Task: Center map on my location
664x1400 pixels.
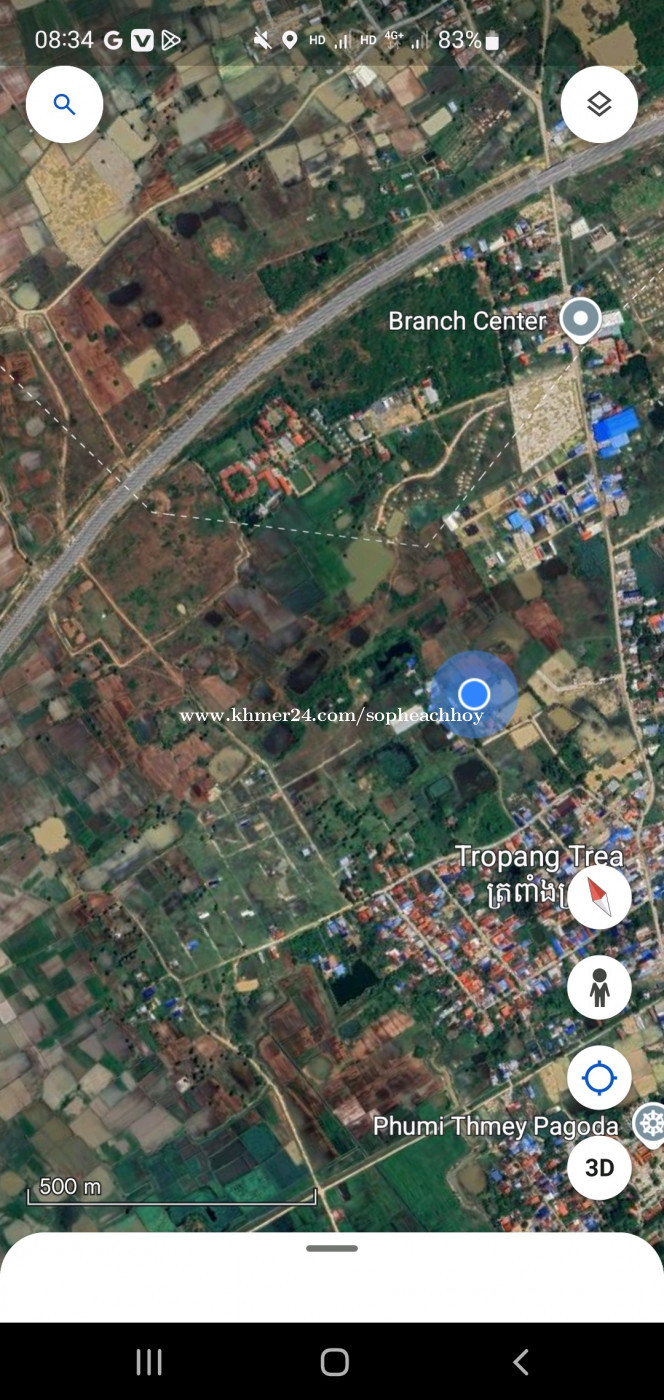Action: [599, 1078]
